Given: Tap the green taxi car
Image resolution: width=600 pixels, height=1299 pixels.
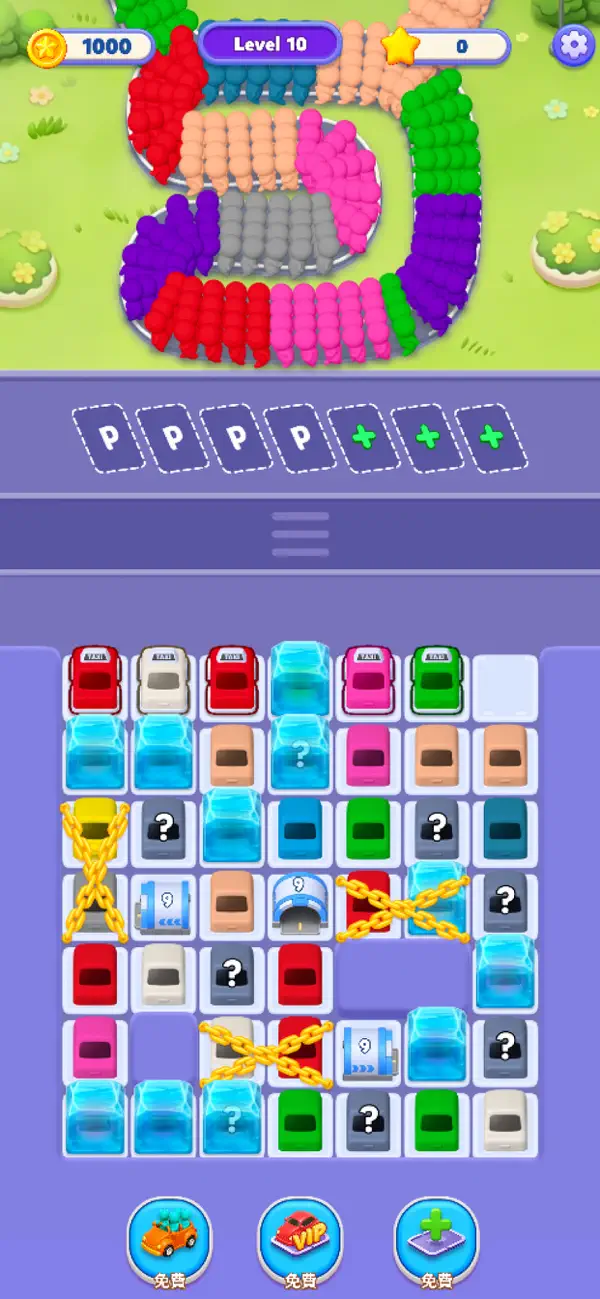Looking at the screenshot, I should 436,679.
